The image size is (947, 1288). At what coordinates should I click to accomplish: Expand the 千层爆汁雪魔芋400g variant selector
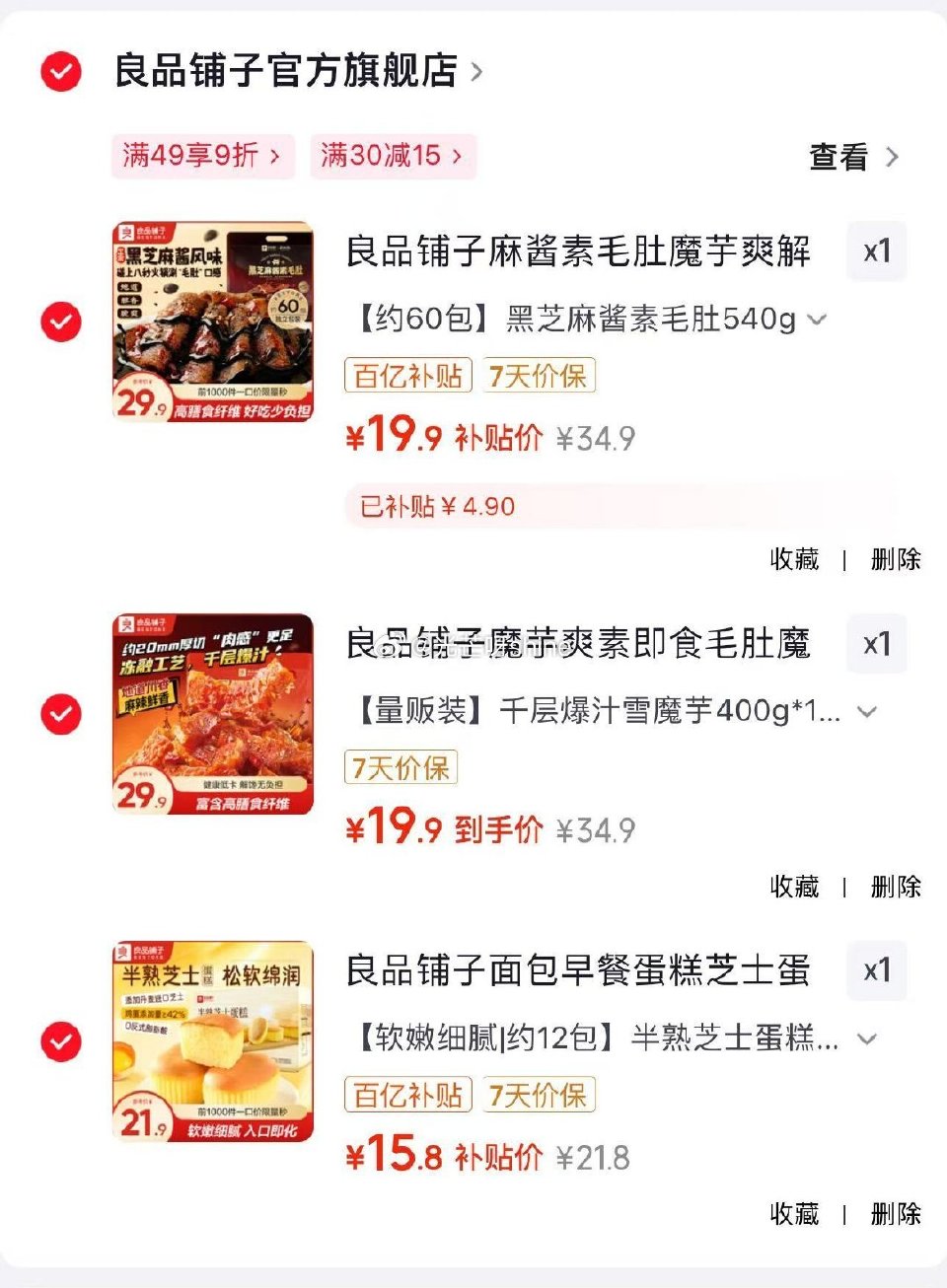[866, 712]
